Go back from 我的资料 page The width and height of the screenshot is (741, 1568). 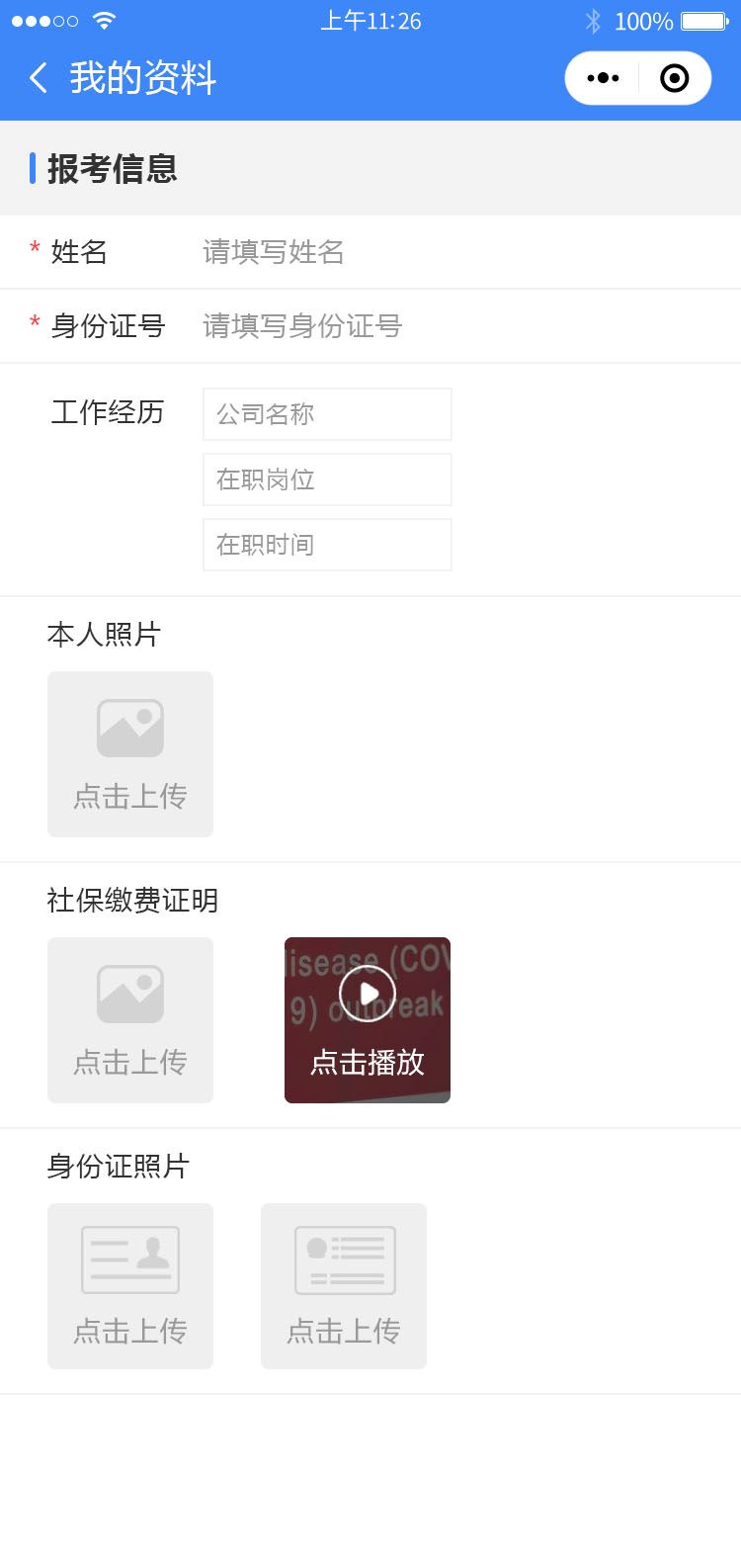40,78
